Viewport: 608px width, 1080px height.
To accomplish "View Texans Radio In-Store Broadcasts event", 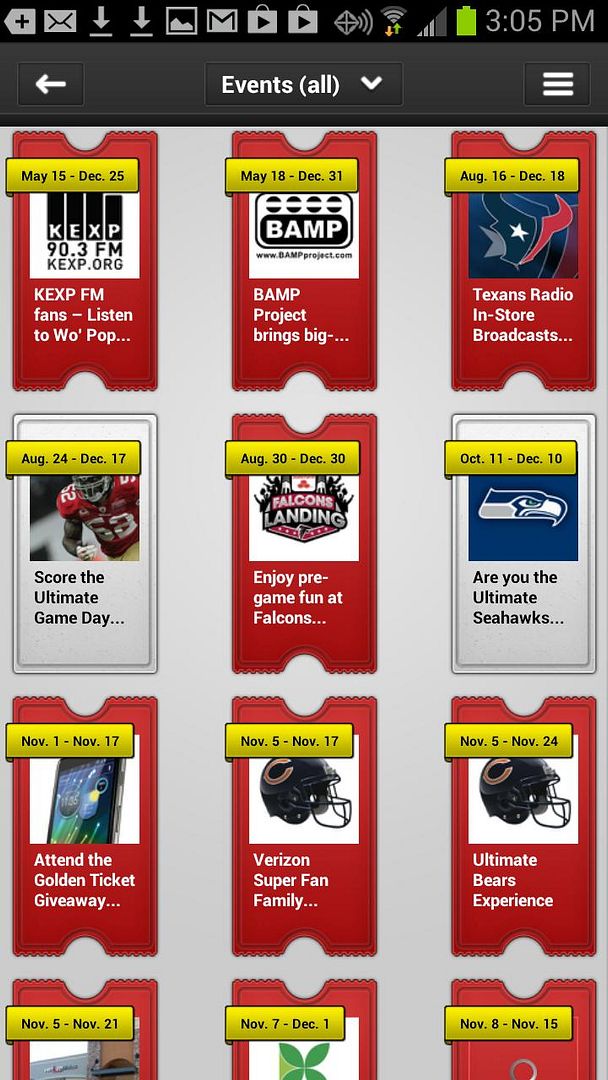I will pos(523,261).
